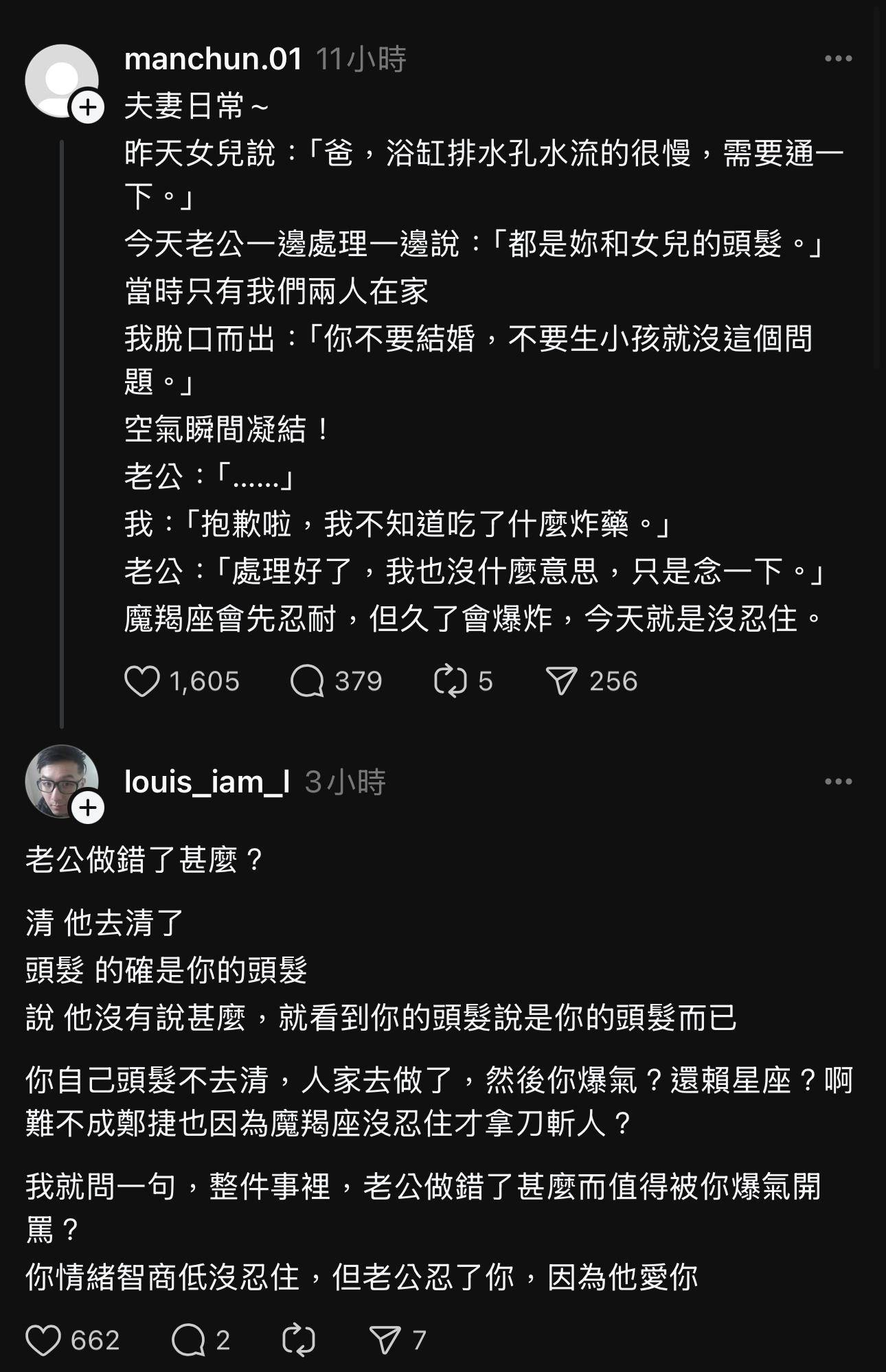
Task: Repost manchun.01's post
Action: 451,681
